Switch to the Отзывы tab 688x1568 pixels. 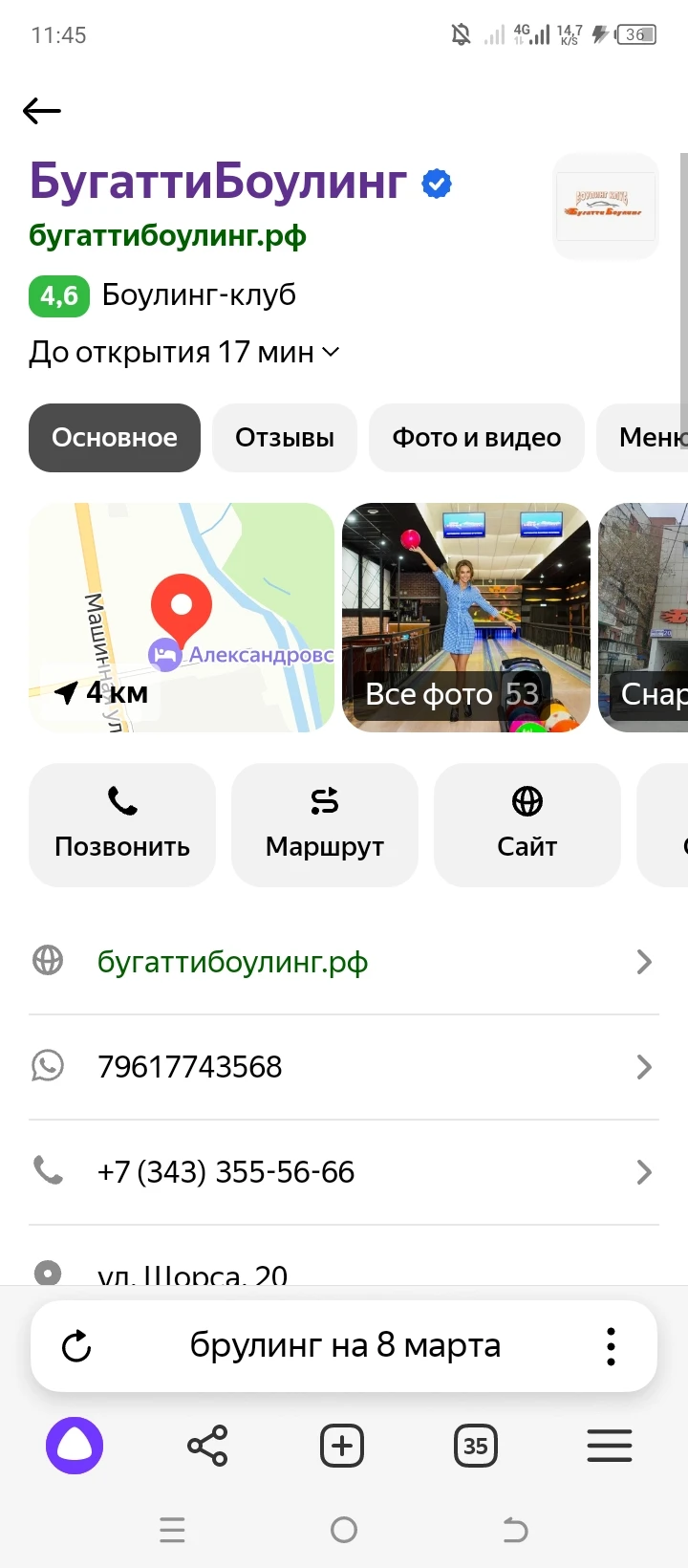(285, 438)
